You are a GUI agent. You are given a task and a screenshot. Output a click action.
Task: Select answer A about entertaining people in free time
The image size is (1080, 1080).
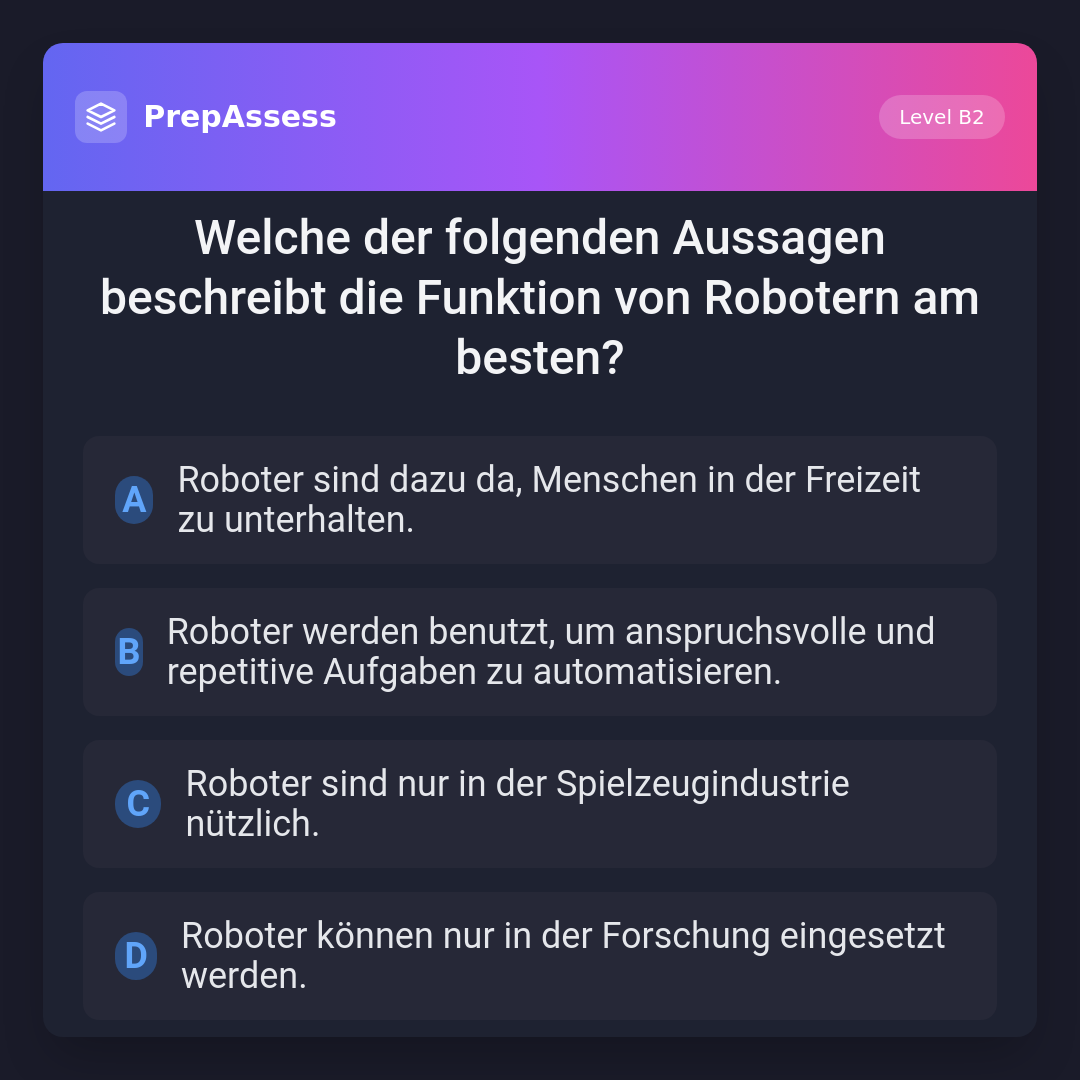tap(540, 500)
